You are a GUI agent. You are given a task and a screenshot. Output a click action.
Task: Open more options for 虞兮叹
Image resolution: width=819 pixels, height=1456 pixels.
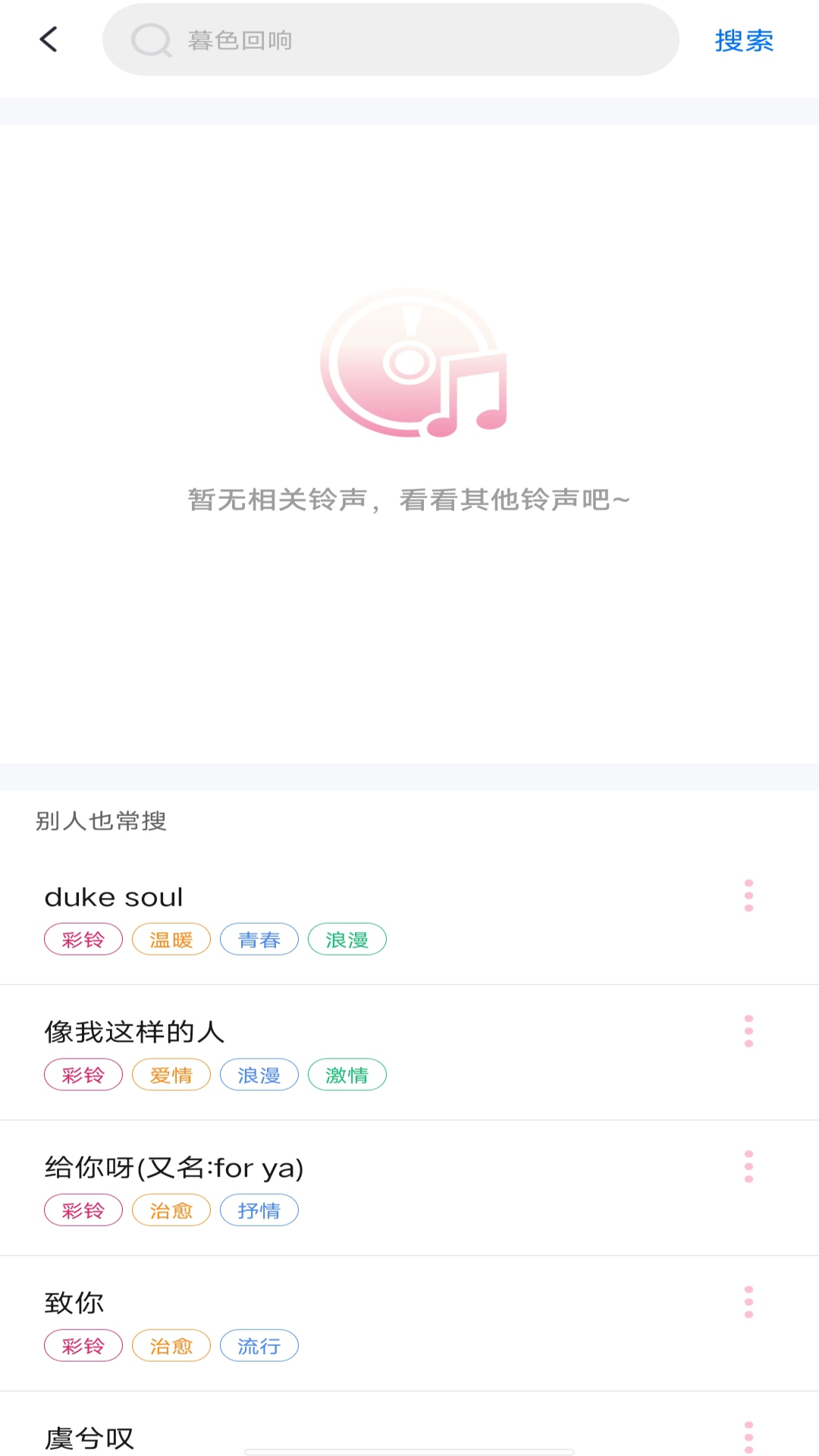click(x=748, y=1436)
